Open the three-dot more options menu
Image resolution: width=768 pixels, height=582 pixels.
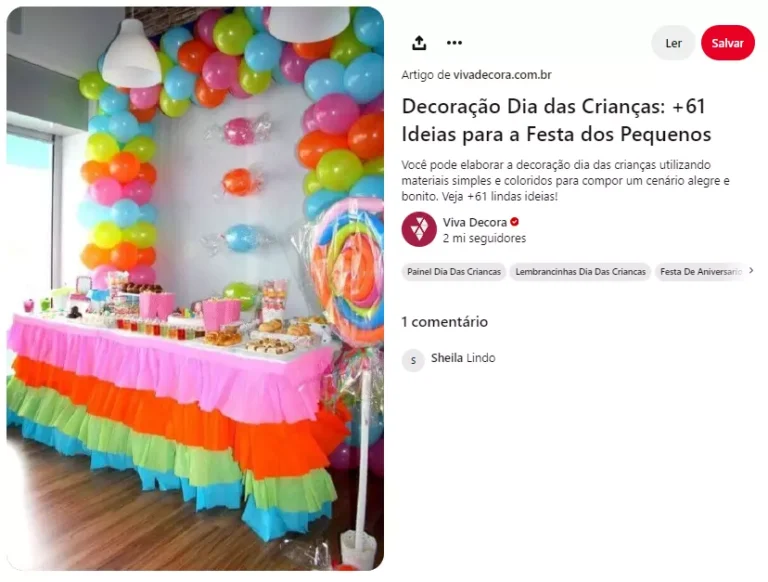coord(454,43)
